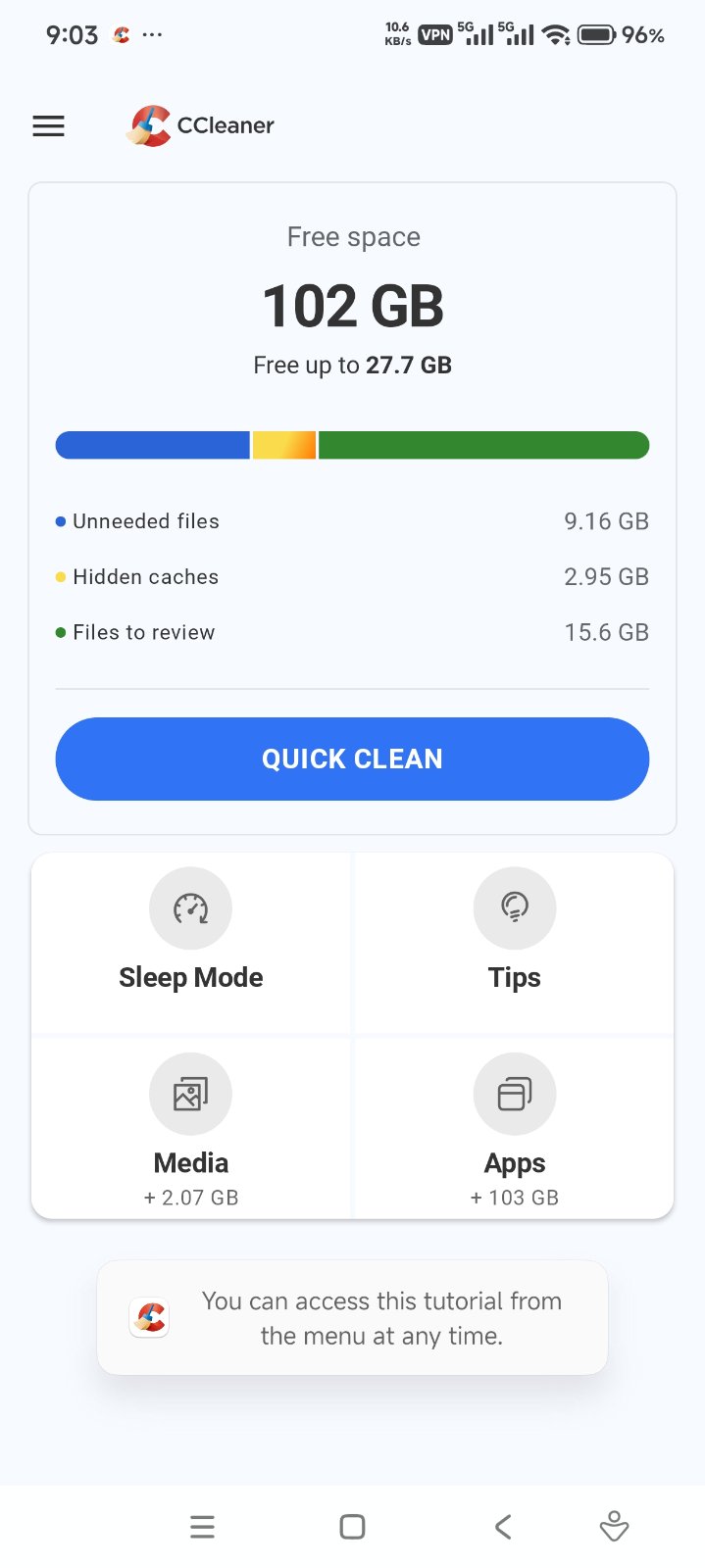The width and height of the screenshot is (705, 1568).
Task: Open Files to review
Action: coord(352,633)
